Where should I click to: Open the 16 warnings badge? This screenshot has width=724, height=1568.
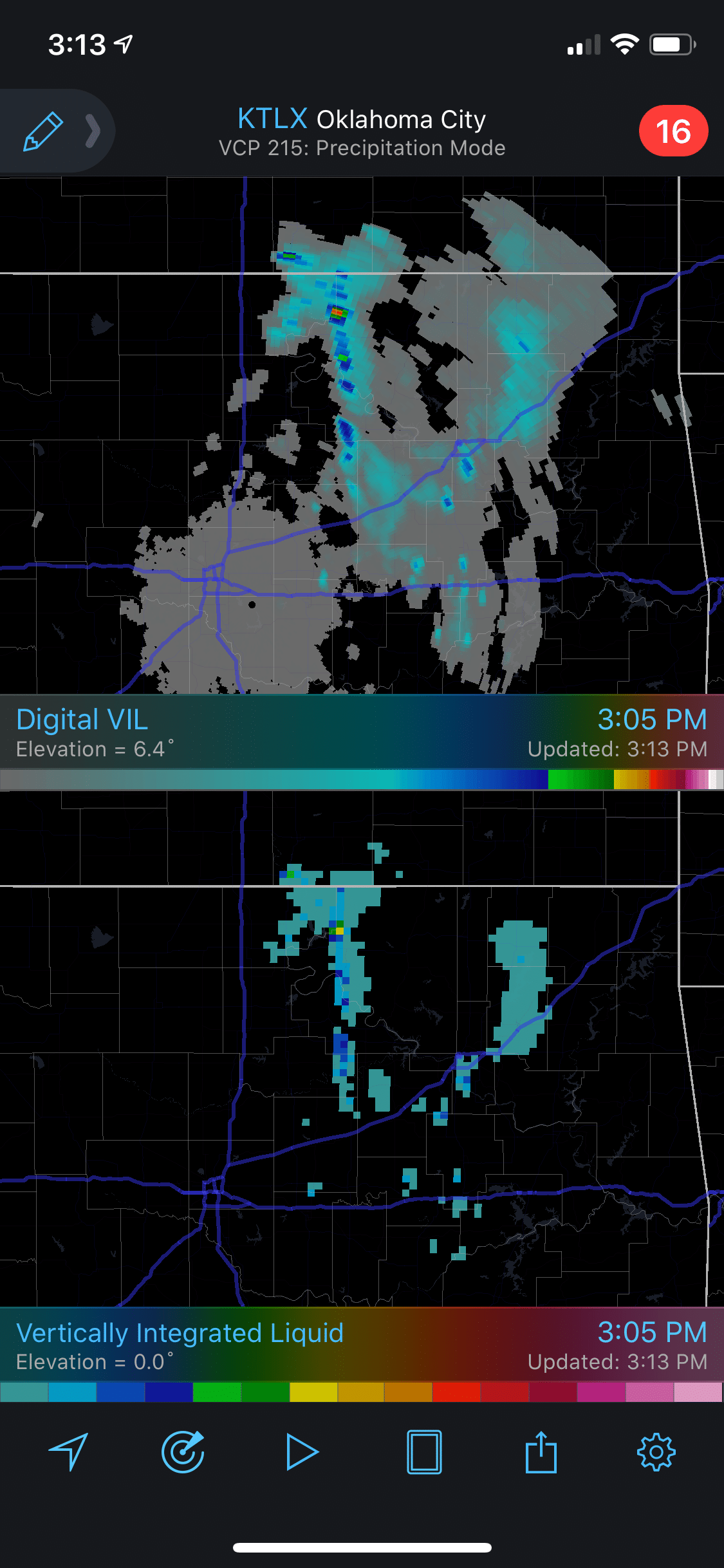pos(674,130)
